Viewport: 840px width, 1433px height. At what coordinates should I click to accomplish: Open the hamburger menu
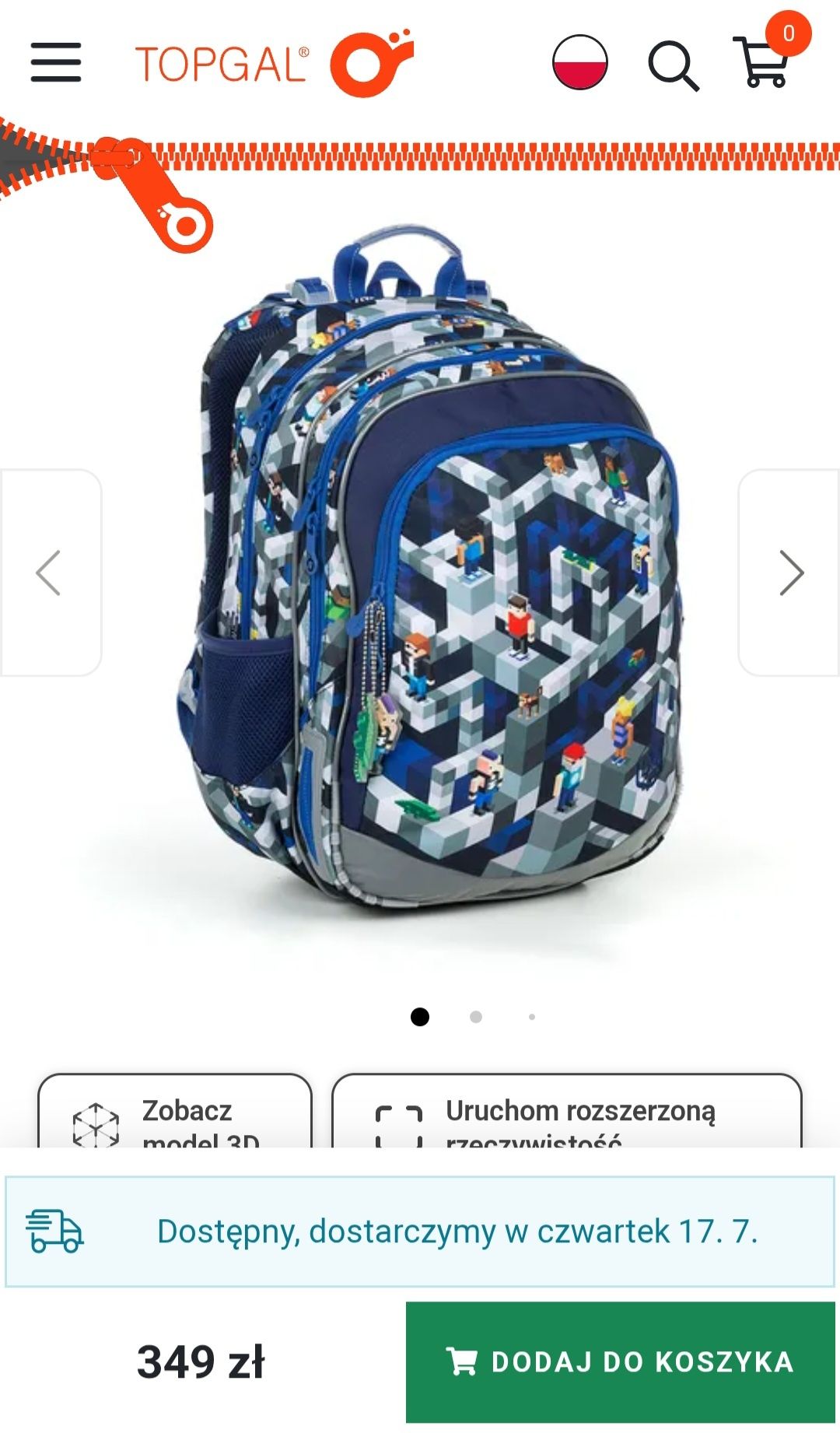tap(56, 62)
